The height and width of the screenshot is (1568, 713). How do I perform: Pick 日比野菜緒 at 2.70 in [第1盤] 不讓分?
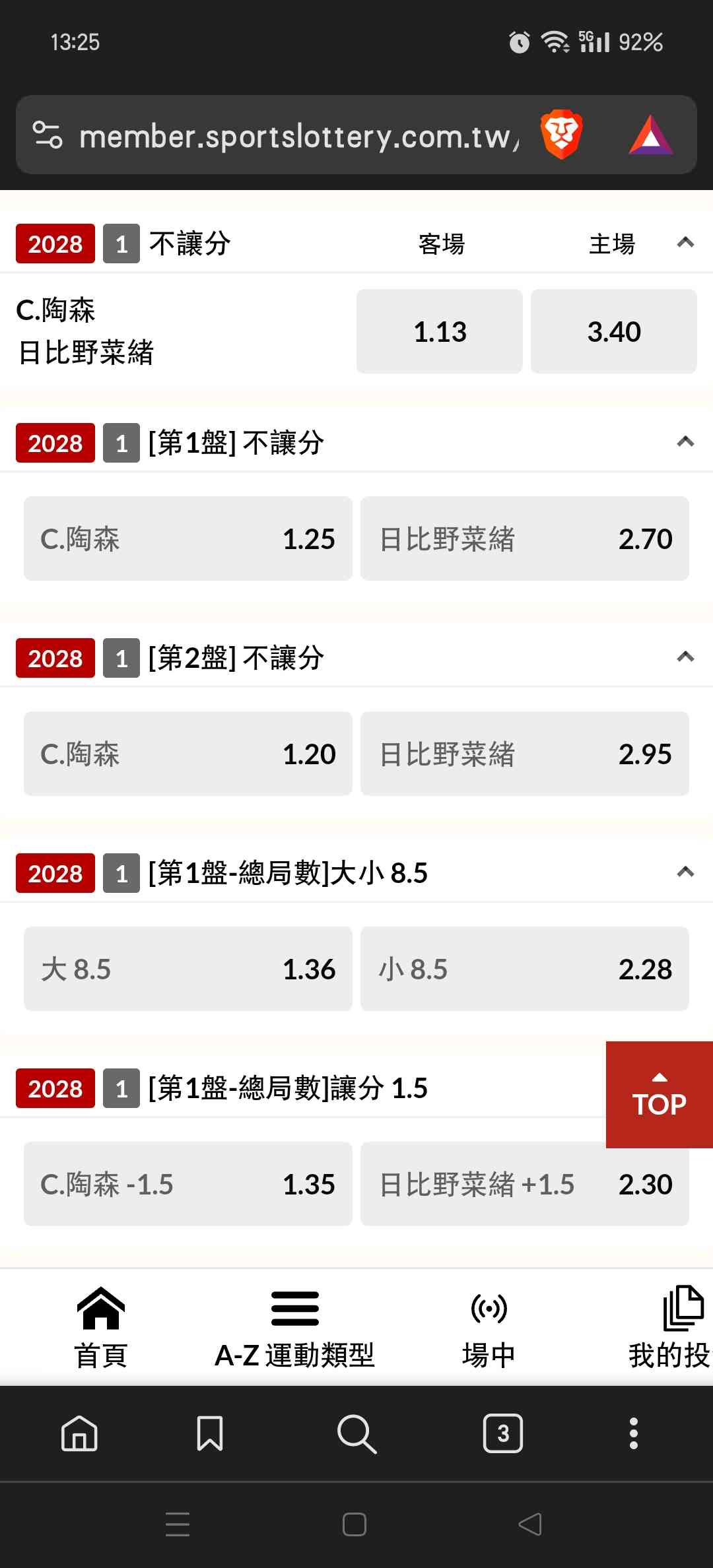[525, 539]
